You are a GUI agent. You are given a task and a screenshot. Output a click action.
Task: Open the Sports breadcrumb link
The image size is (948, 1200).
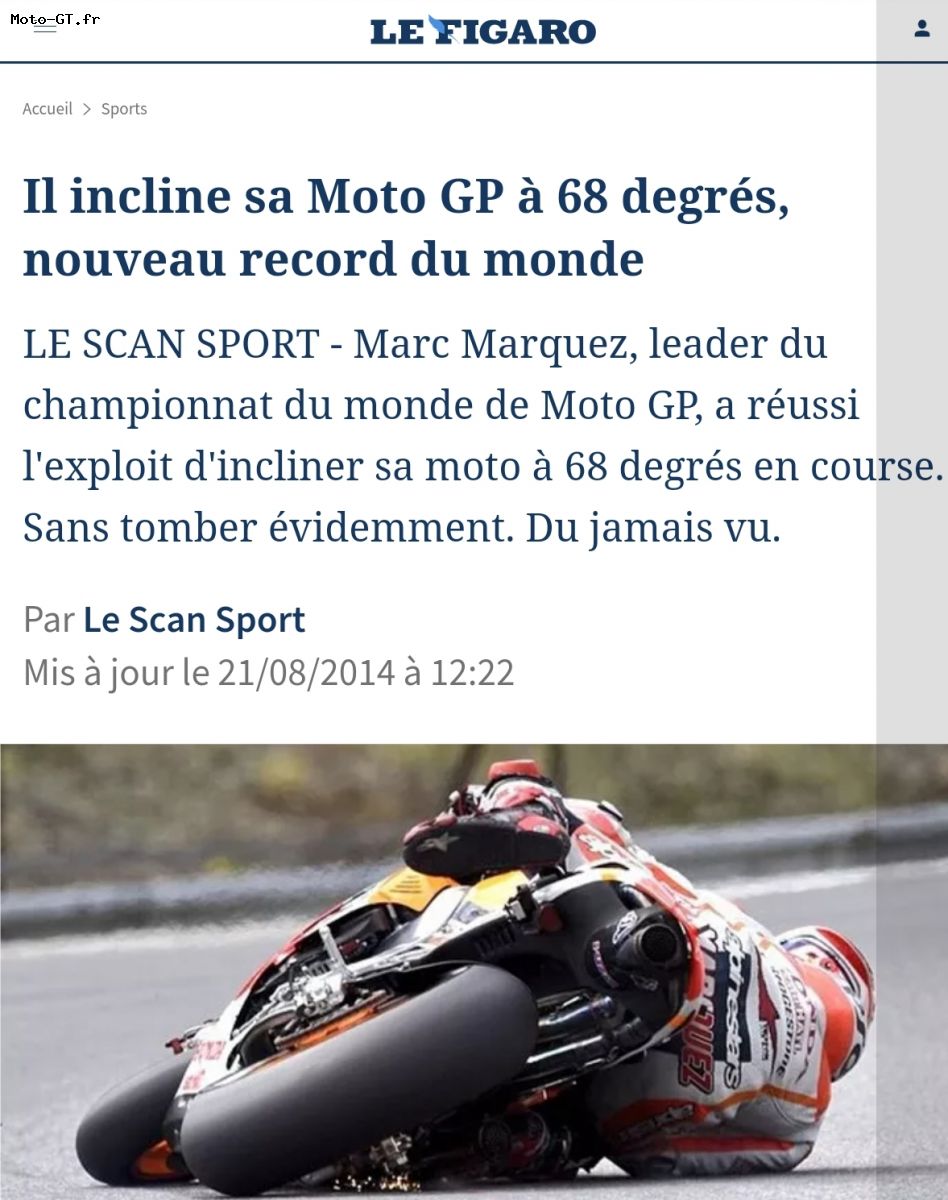(124, 109)
